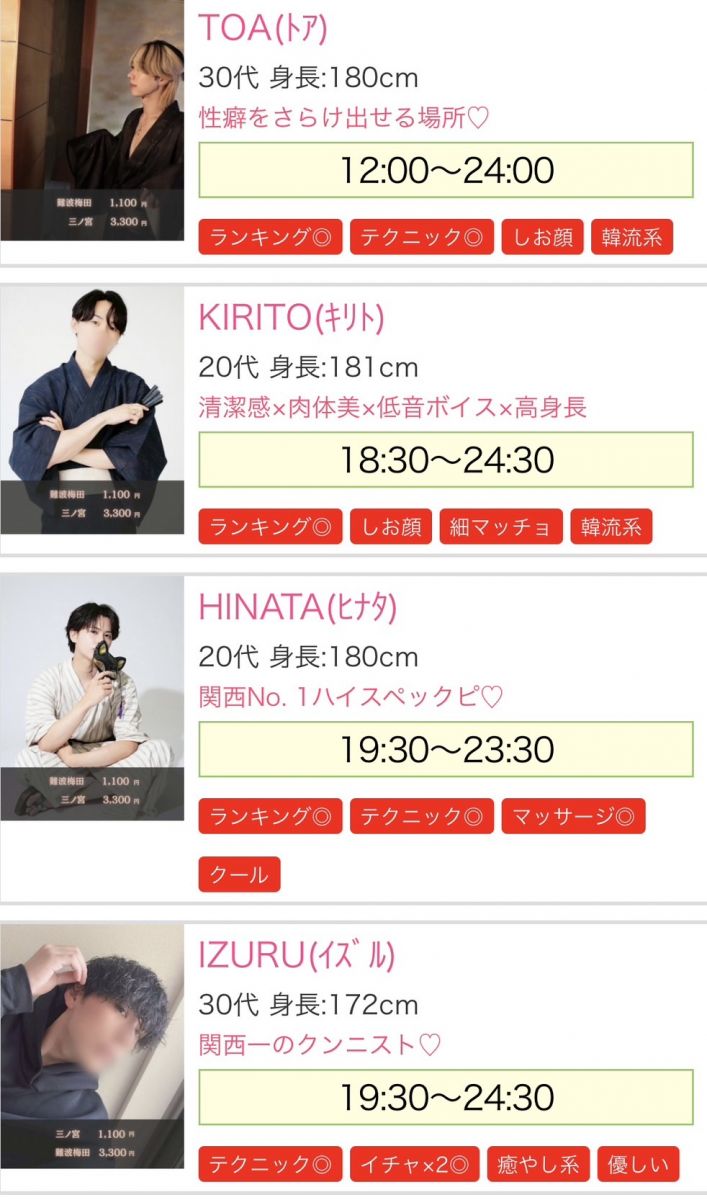Select the しお顔 tag under KIRITO
The width and height of the screenshot is (707, 1200).
click(391, 527)
